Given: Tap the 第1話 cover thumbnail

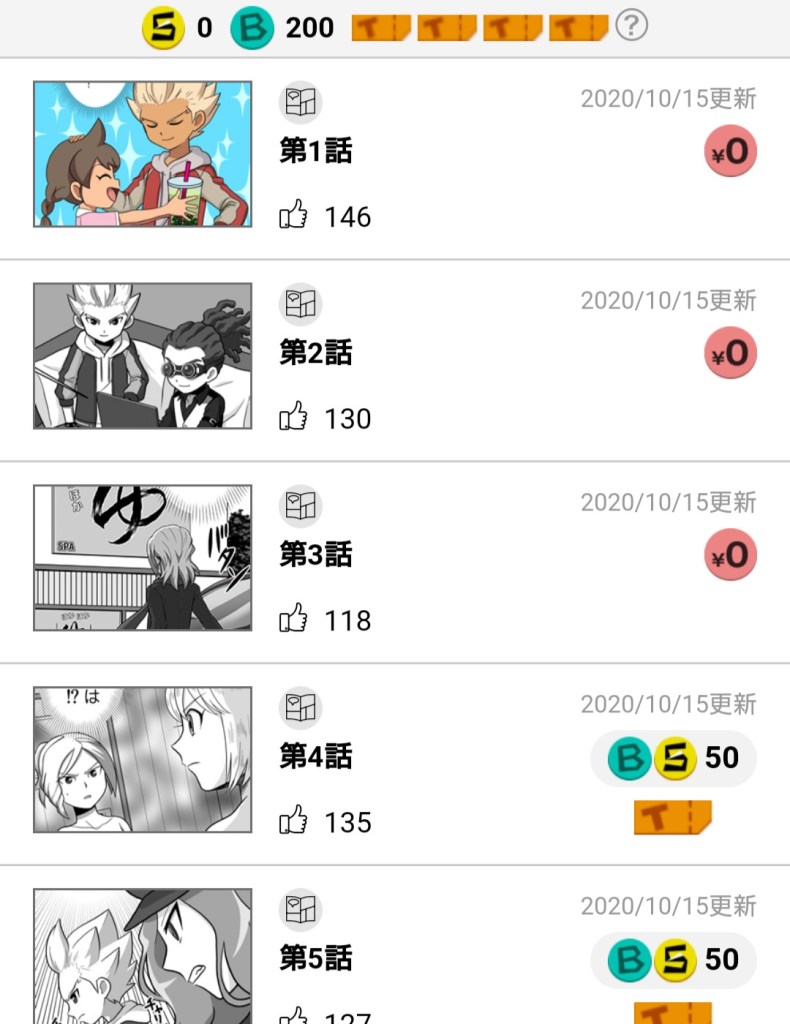Looking at the screenshot, I should click(142, 154).
